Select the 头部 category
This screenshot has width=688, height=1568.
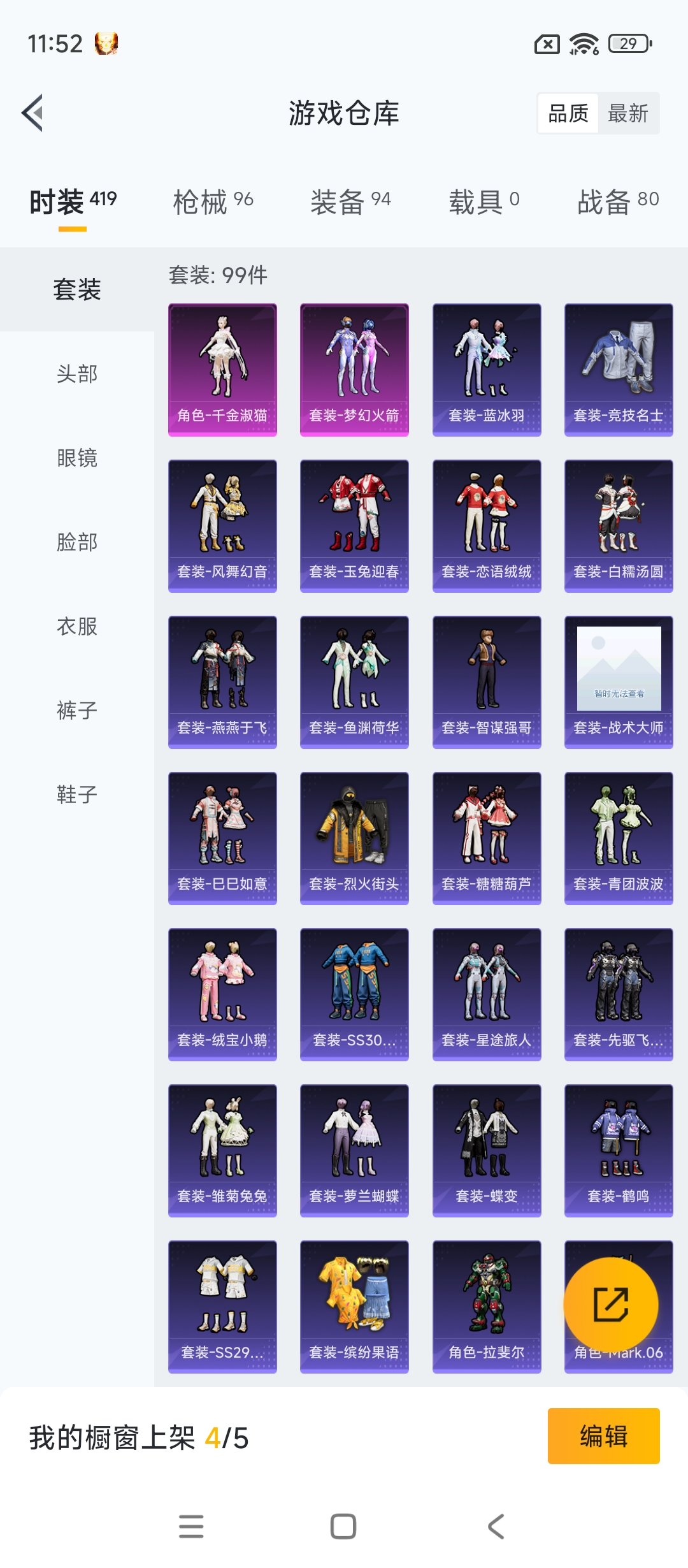[x=77, y=374]
